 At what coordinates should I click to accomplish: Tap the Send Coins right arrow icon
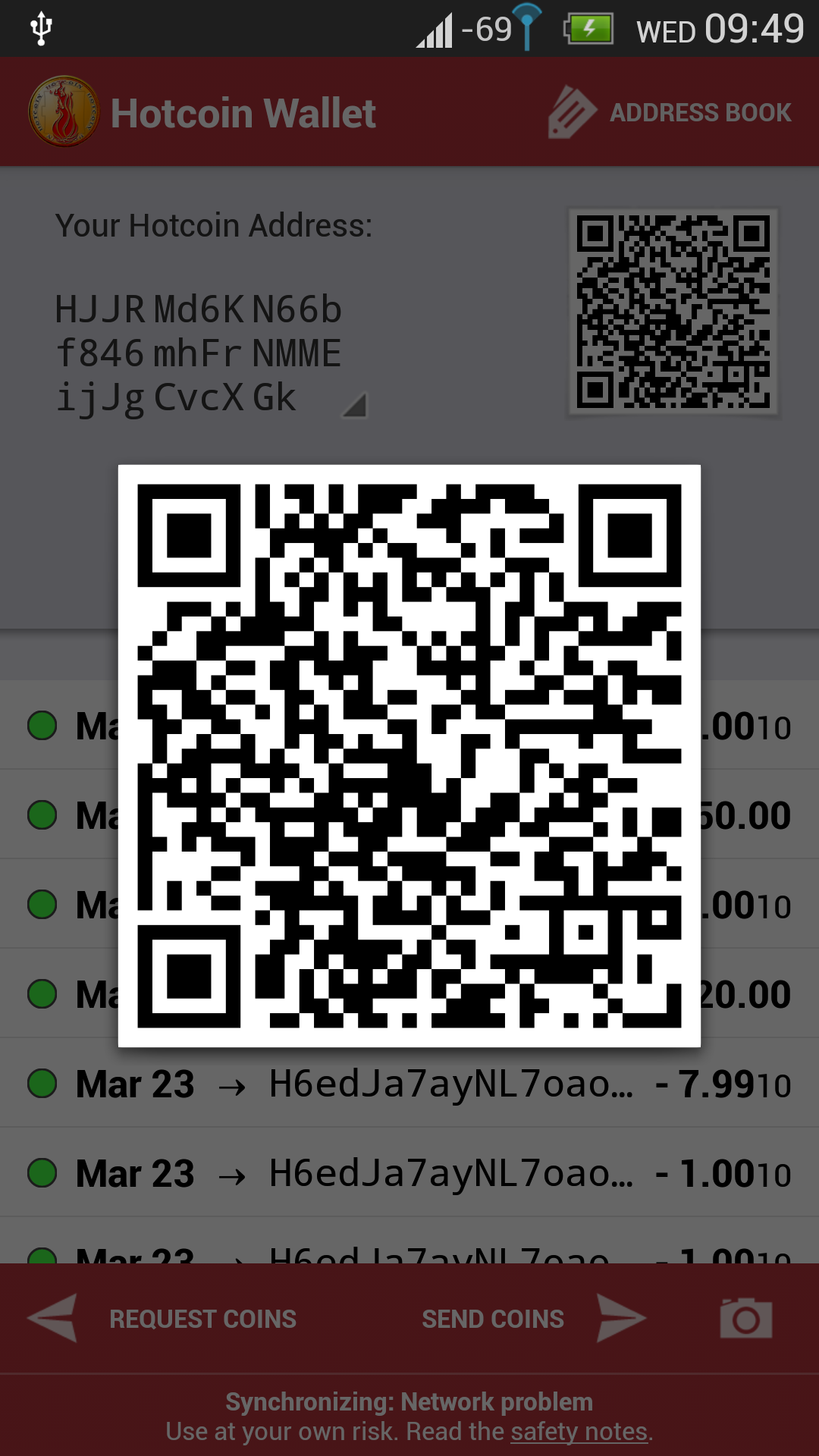pos(620,1318)
